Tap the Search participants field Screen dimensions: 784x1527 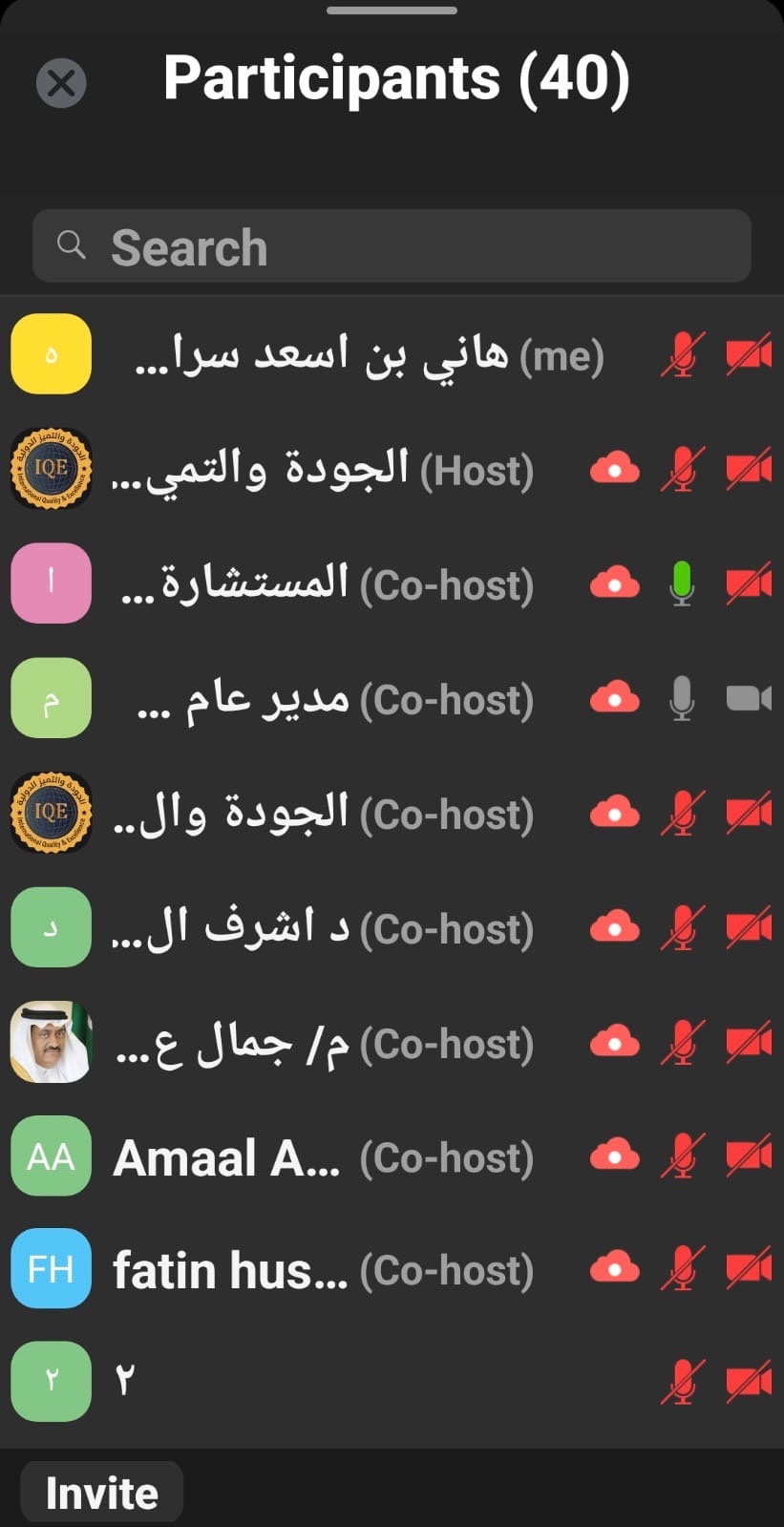tap(392, 246)
